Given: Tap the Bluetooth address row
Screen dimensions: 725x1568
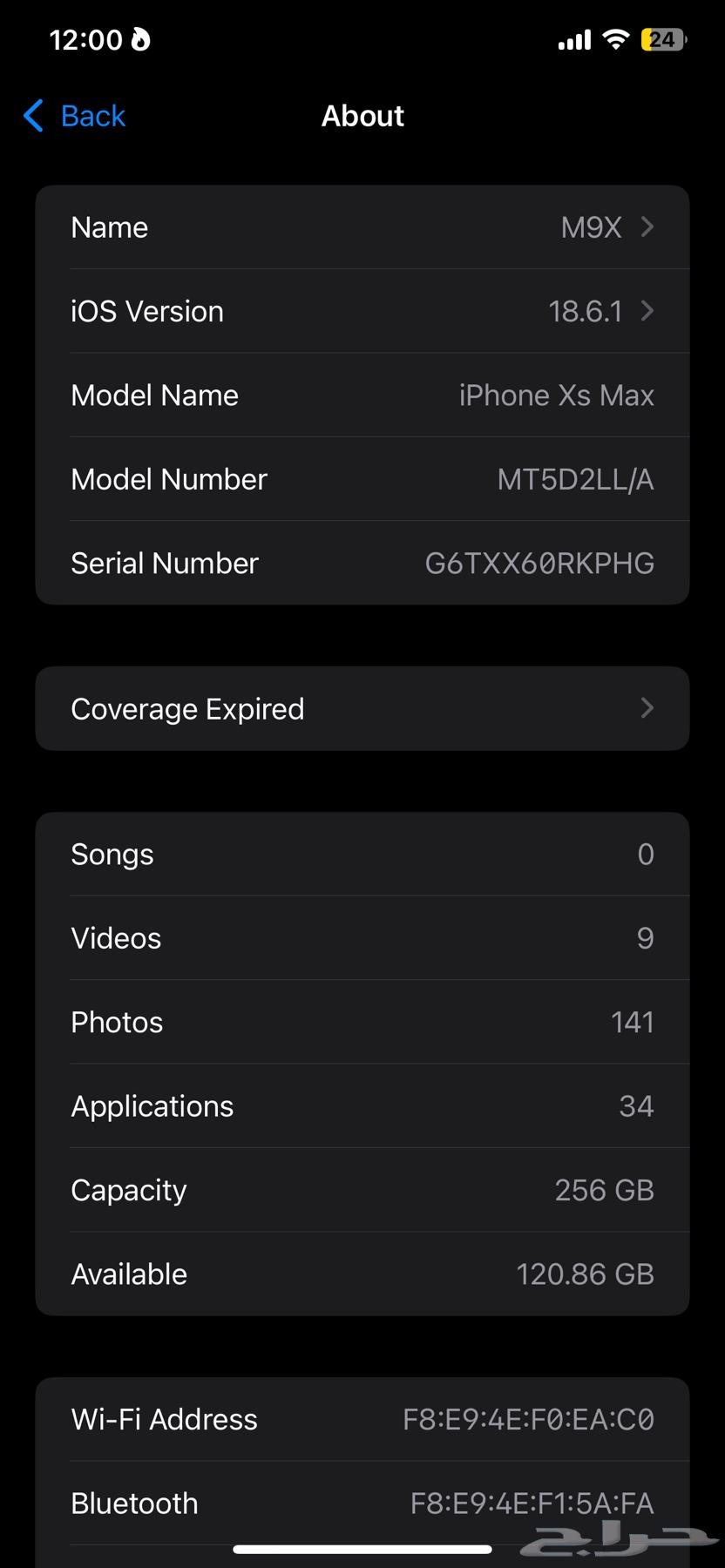Looking at the screenshot, I should tap(362, 1502).
